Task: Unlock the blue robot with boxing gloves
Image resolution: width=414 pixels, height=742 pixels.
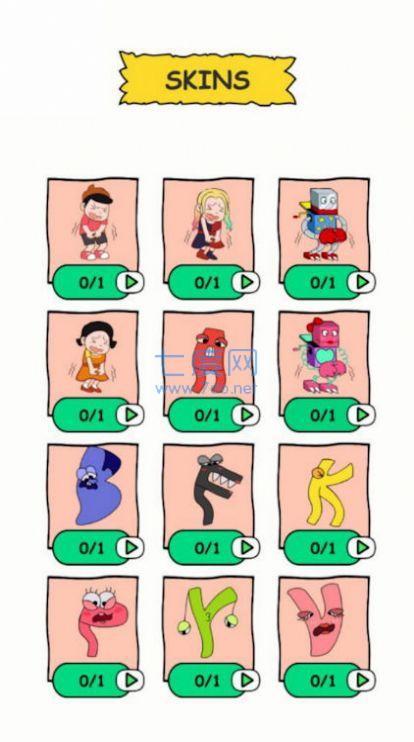Action: (329, 283)
